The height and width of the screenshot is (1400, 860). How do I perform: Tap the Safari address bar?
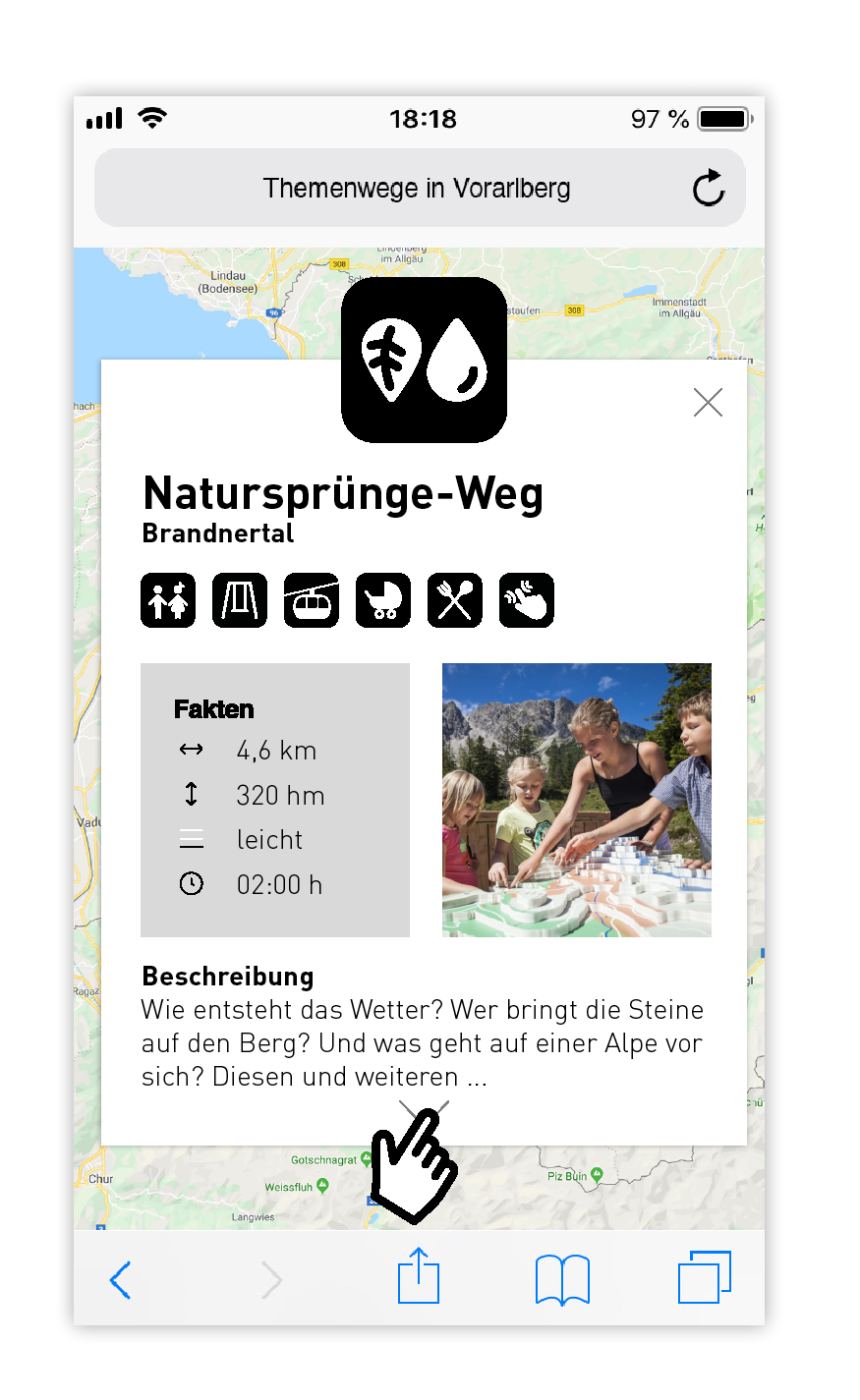coord(416,188)
